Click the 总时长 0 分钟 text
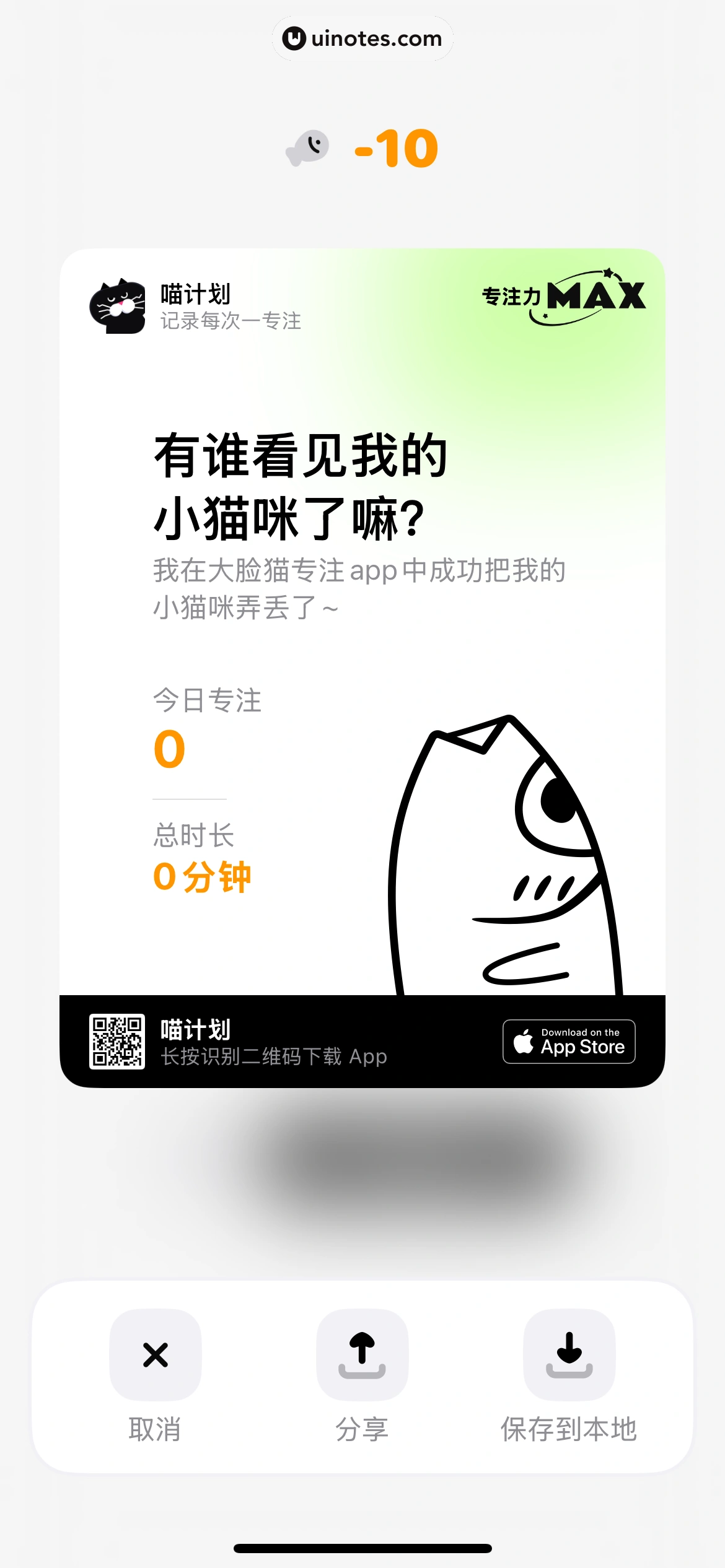 [x=201, y=876]
